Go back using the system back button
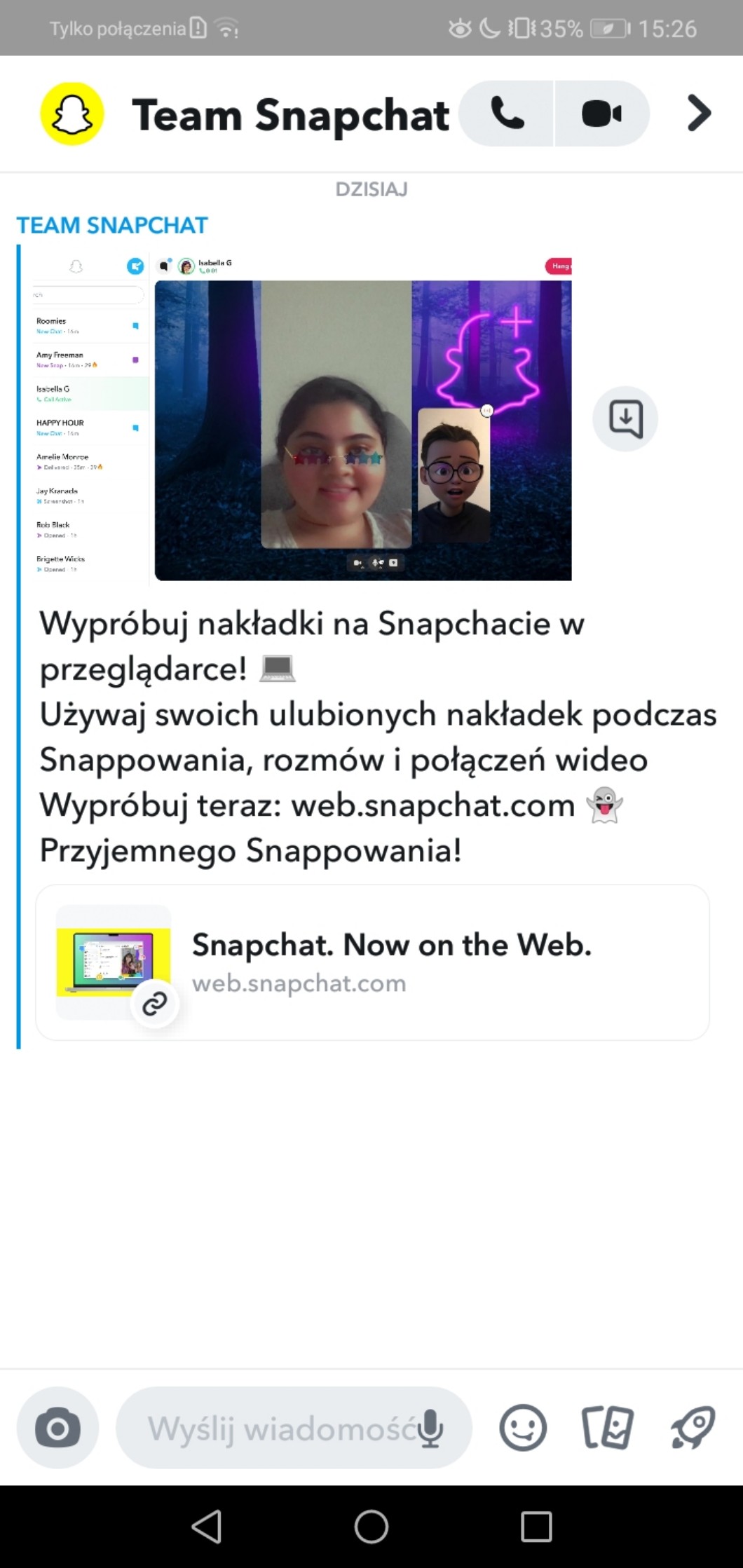The width and height of the screenshot is (743, 1568). pyautogui.click(x=207, y=1526)
